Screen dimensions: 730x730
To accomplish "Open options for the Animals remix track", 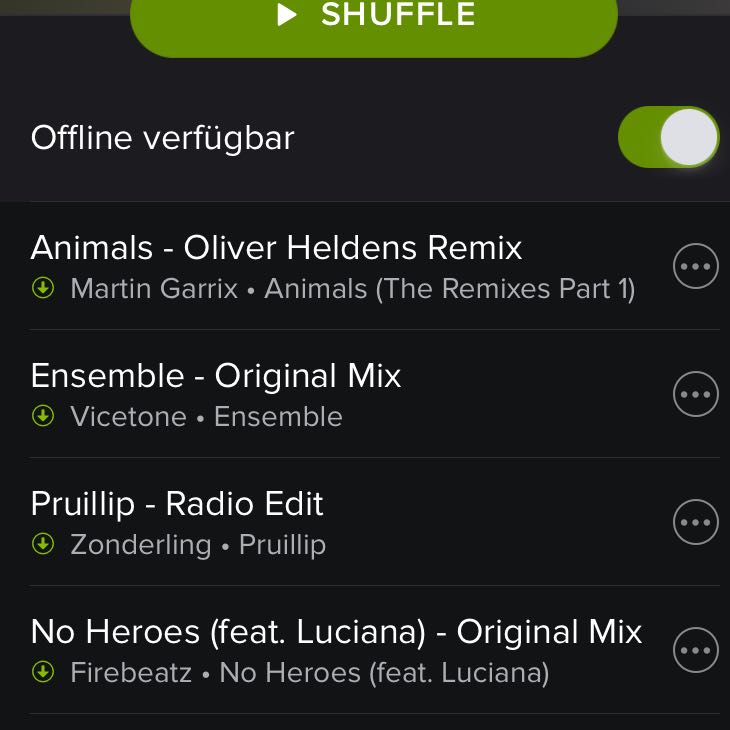I will pyautogui.click(x=695, y=266).
